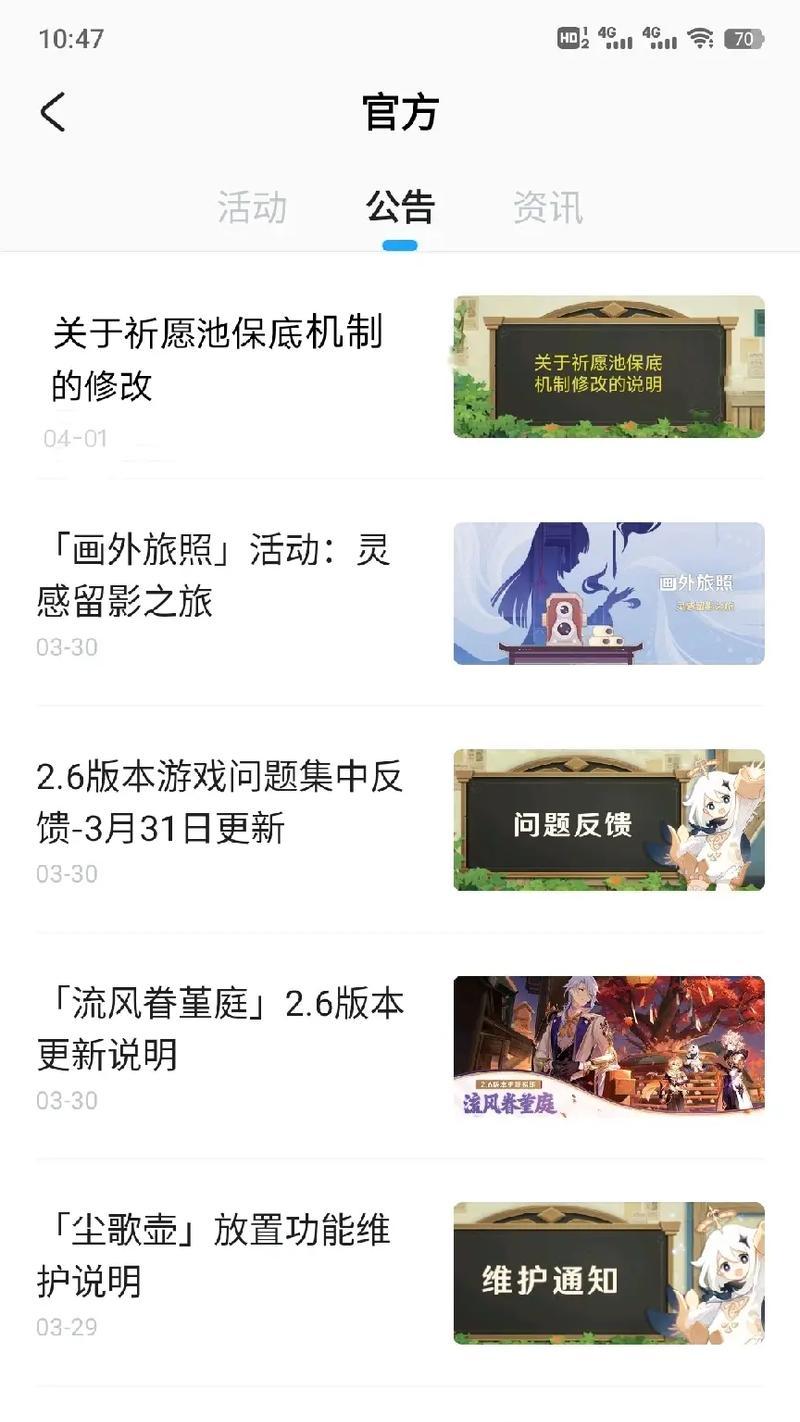Switch to the 活动 tab
The width and height of the screenshot is (800, 1422).
coord(252,208)
